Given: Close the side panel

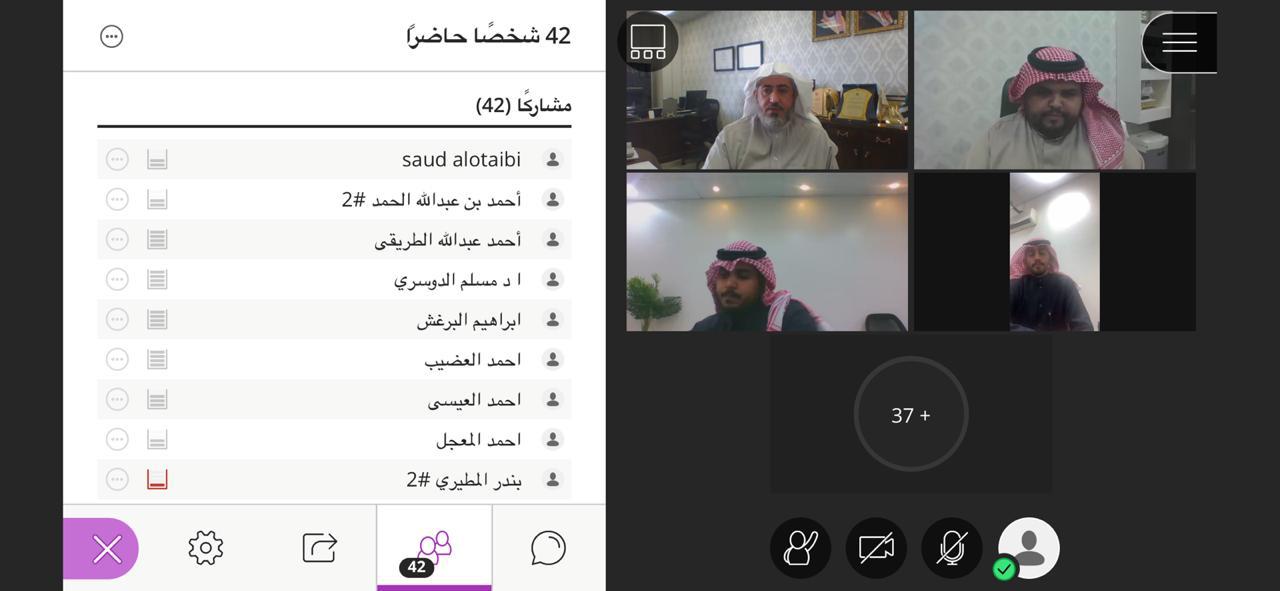Looking at the screenshot, I should pos(106,548).
